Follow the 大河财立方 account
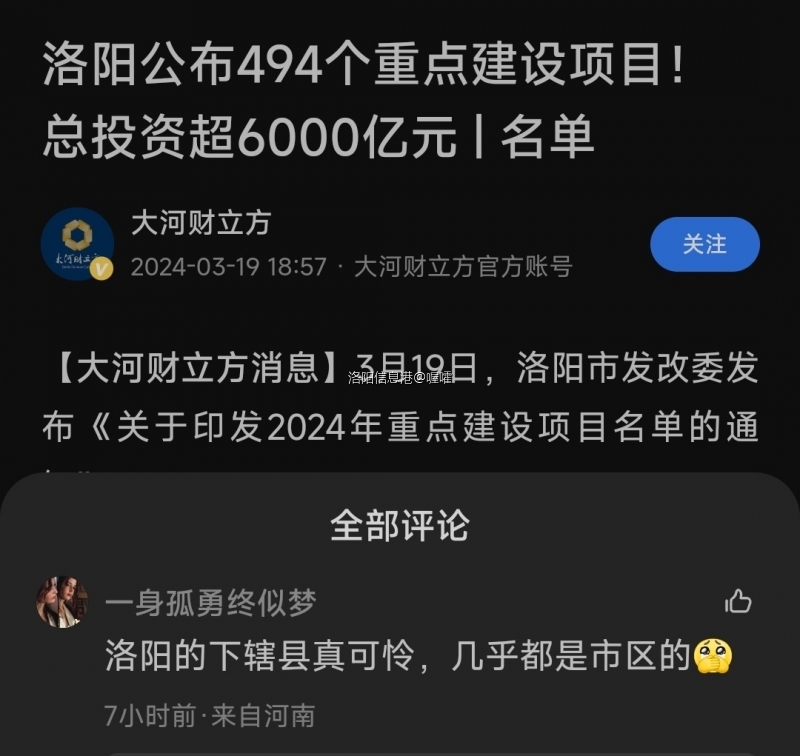 704,244
